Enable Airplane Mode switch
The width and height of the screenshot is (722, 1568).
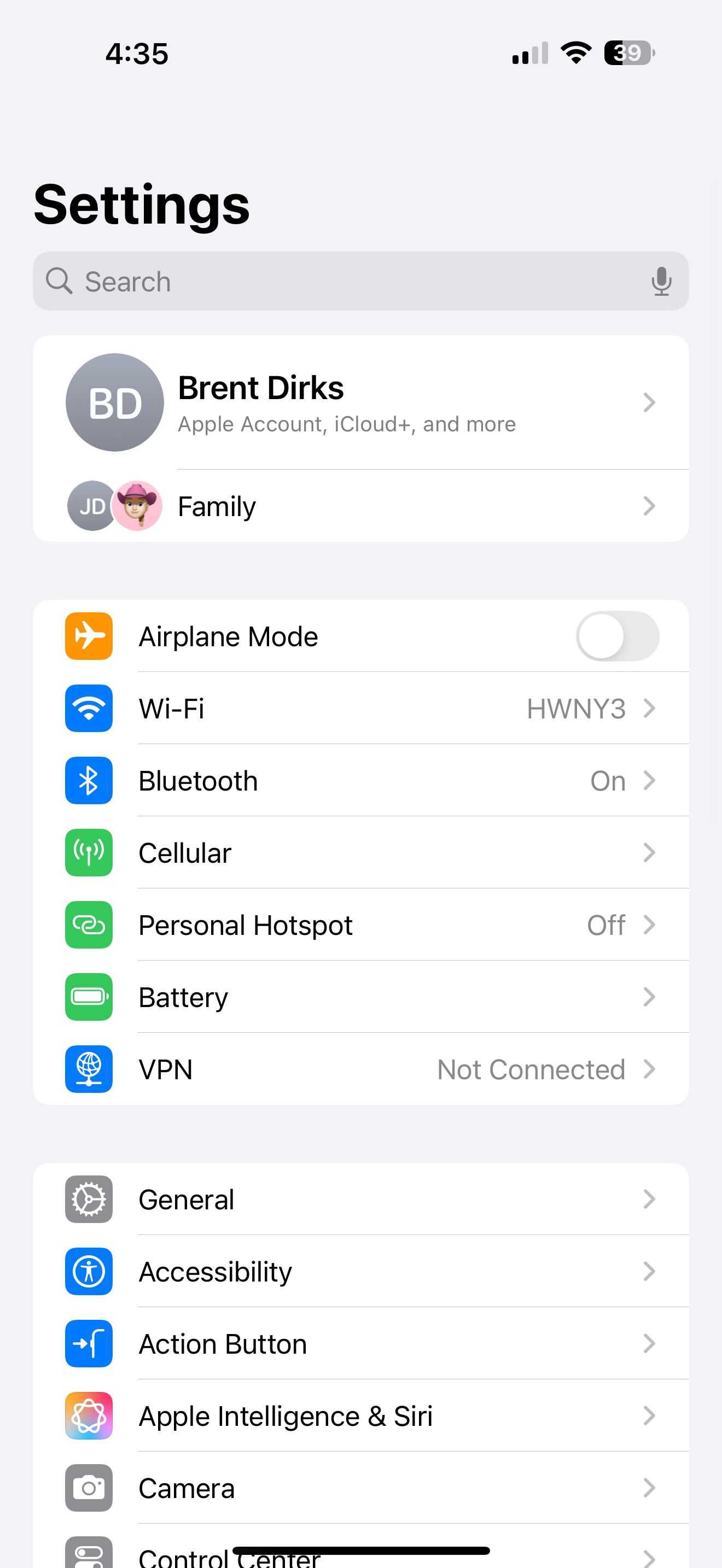(616, 636)
